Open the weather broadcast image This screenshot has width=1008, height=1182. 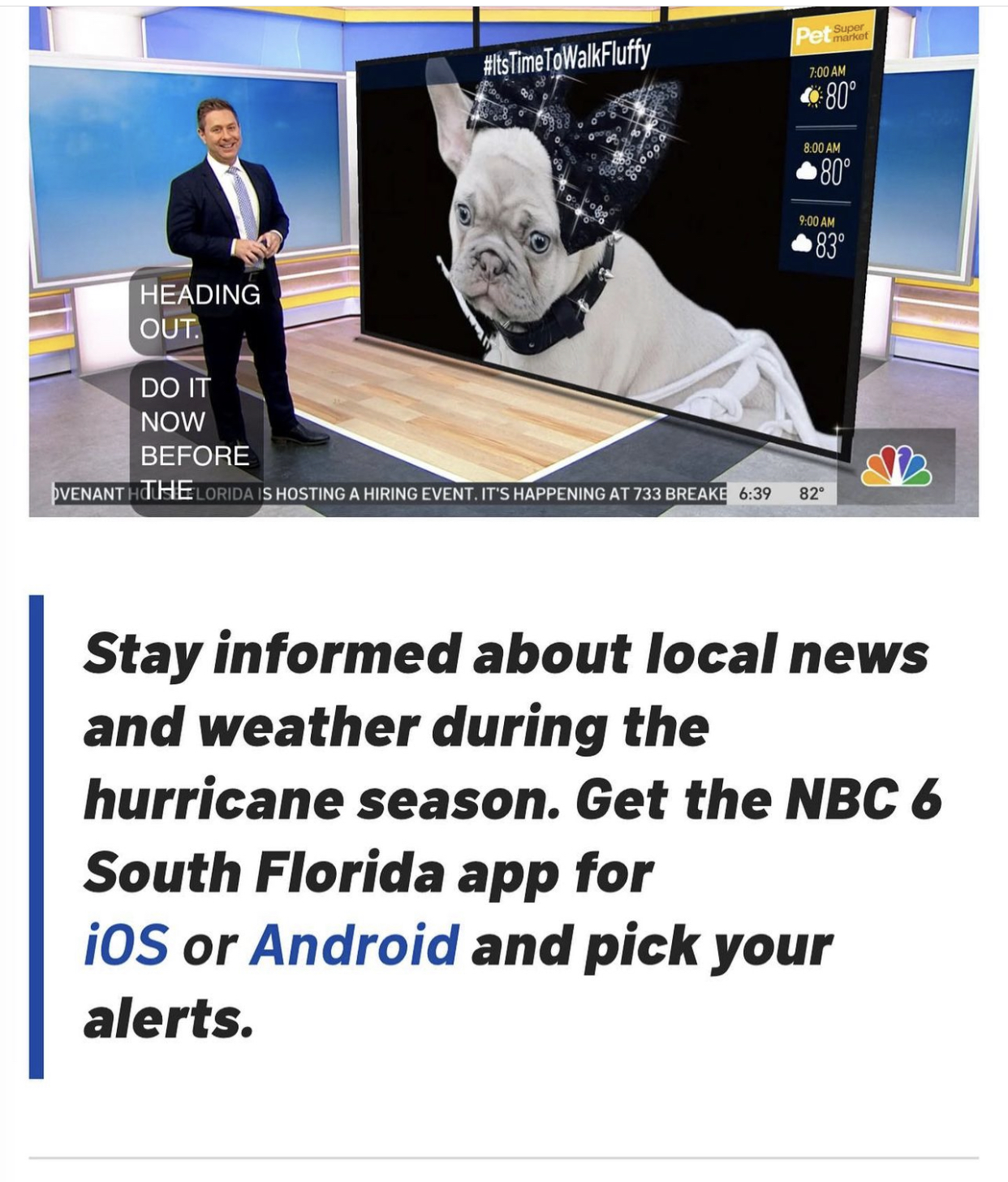[x=503, y=261]
